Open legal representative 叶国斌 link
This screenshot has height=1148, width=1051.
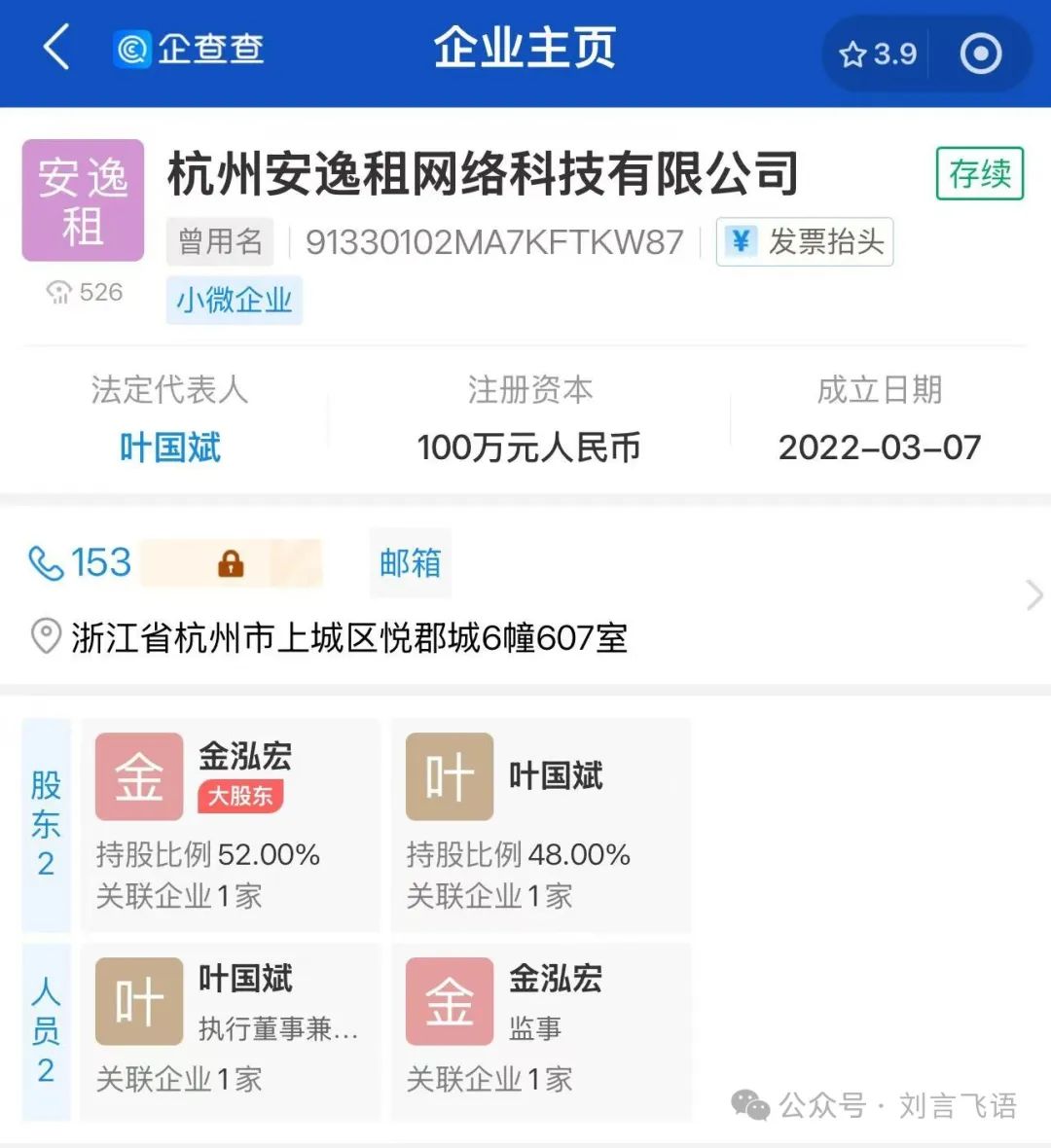coord(170,448)
